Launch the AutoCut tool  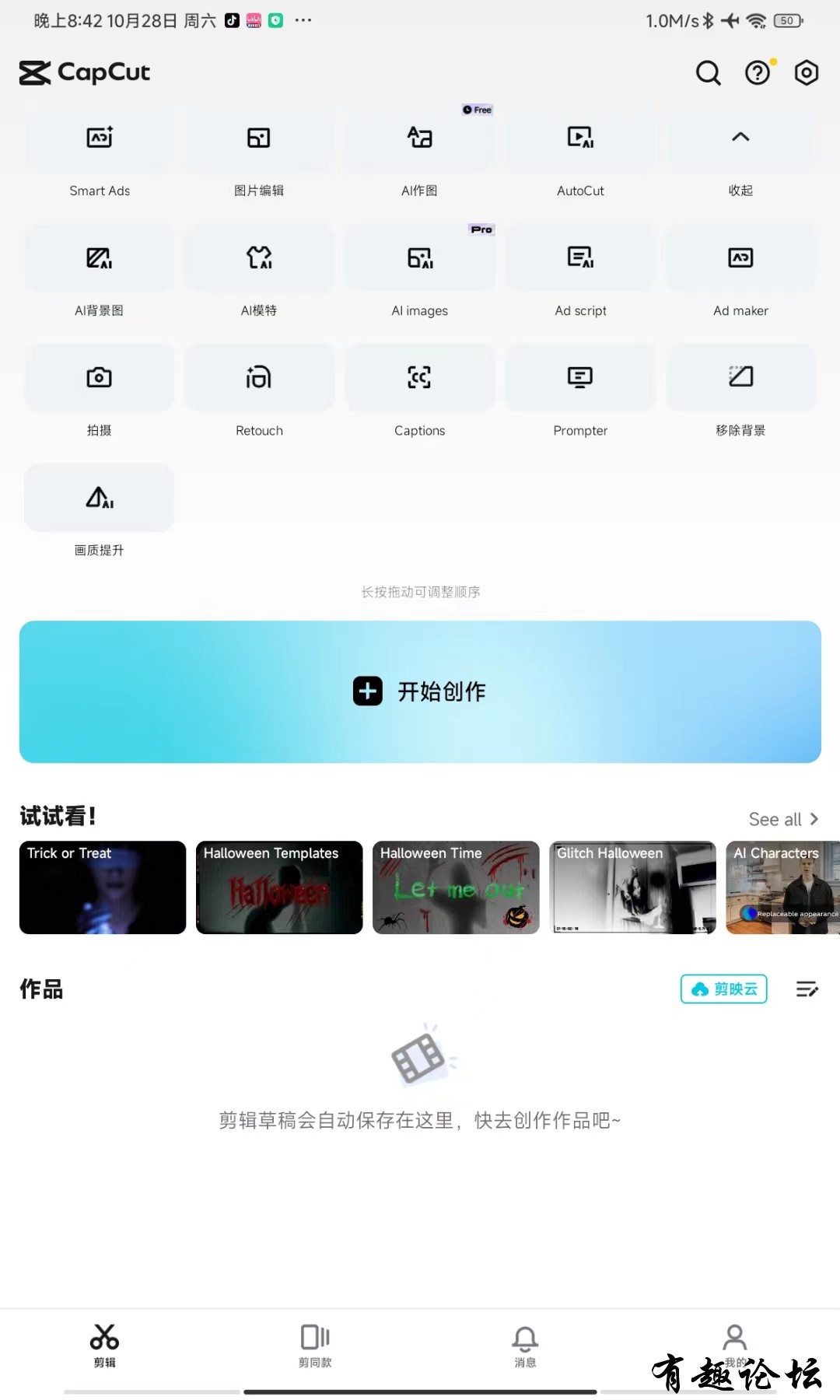(580, 138)
